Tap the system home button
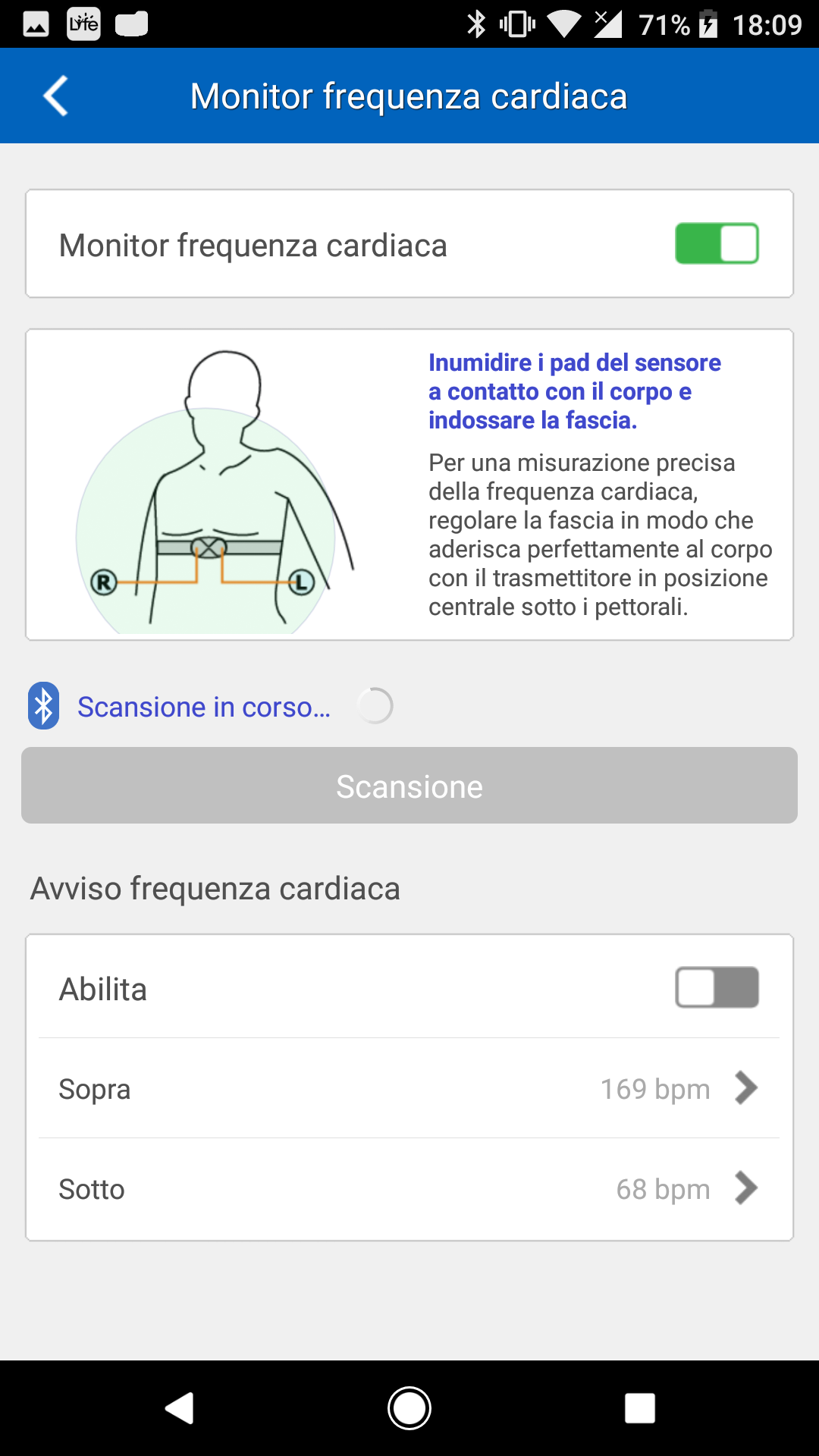This screenshot has width=819, height=1456. 409,1408
